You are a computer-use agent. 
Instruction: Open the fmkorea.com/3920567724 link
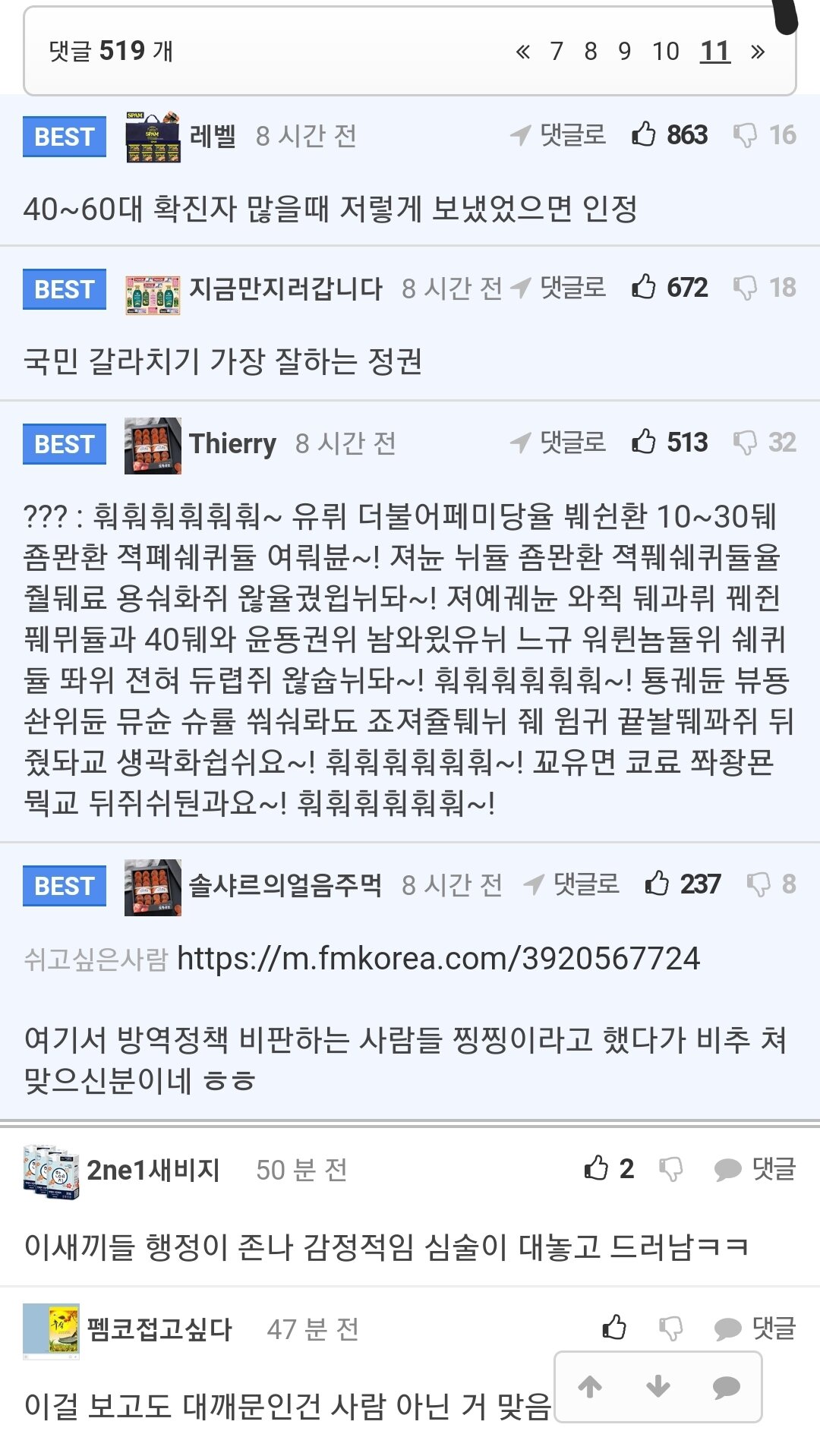438,958
